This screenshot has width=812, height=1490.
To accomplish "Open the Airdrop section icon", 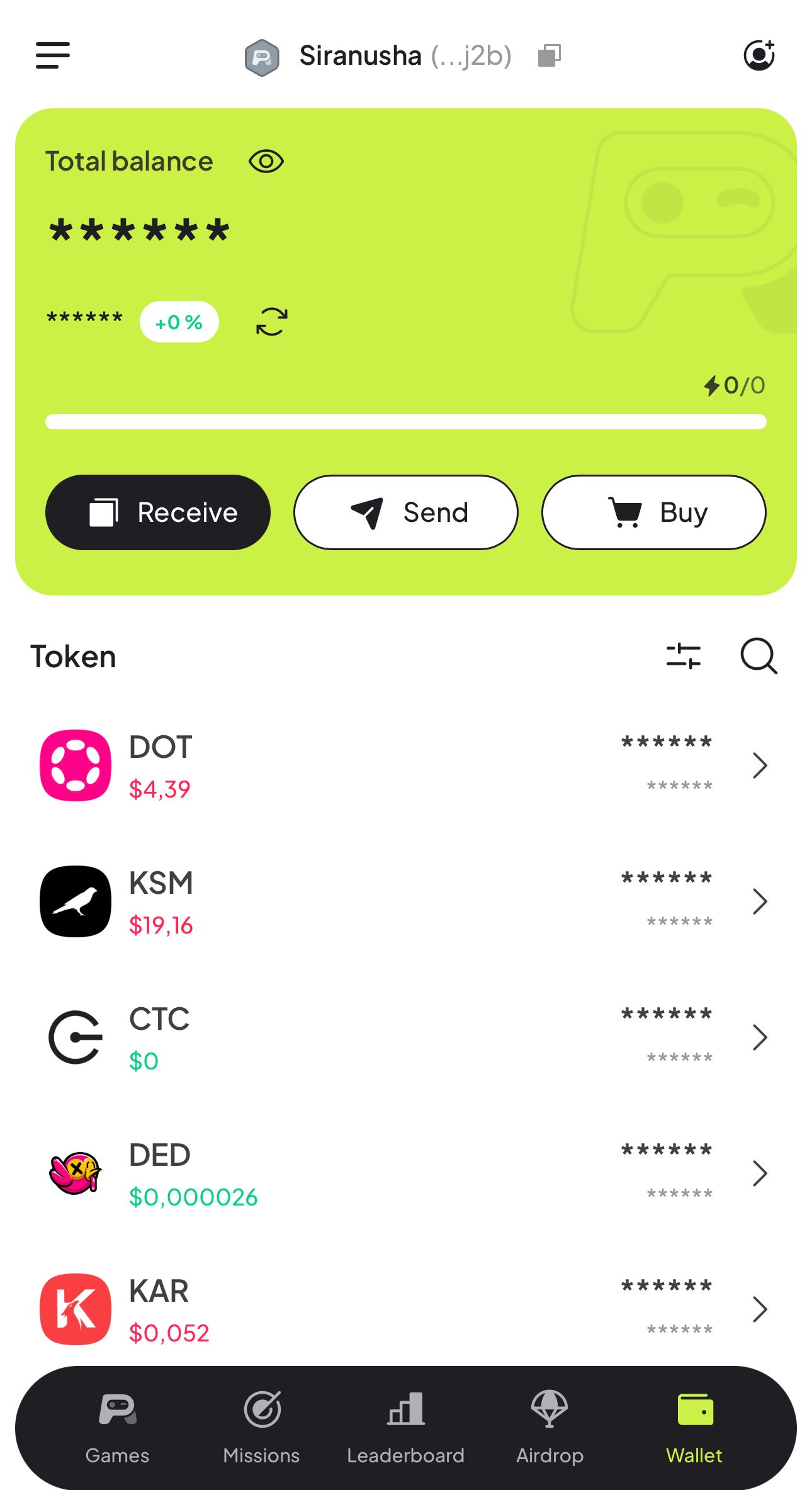I will (x=549, y=1419).
